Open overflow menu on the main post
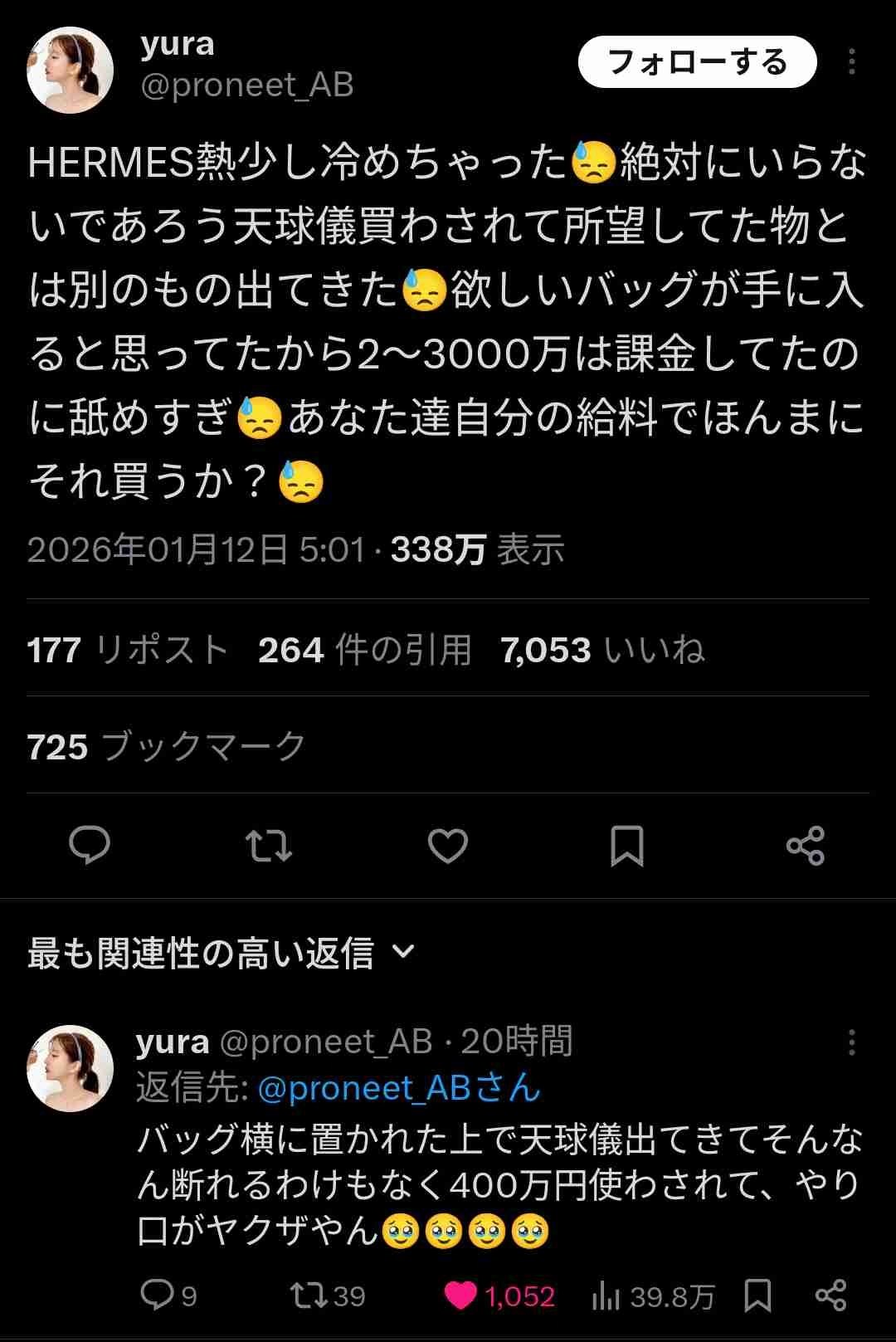Viewport: 896px width, 1342px height. click(x=851, y=62)
